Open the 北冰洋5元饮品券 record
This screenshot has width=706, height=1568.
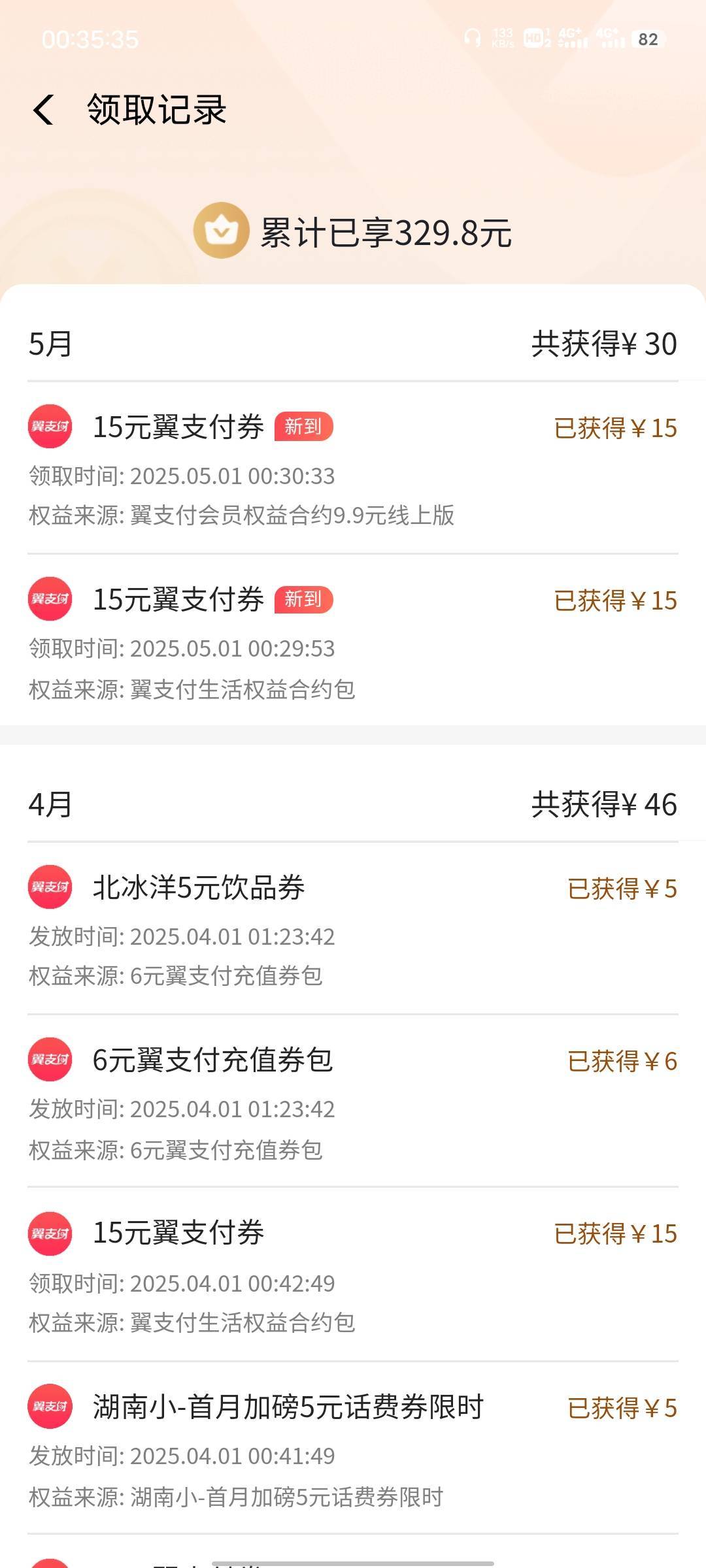(353, 928)
